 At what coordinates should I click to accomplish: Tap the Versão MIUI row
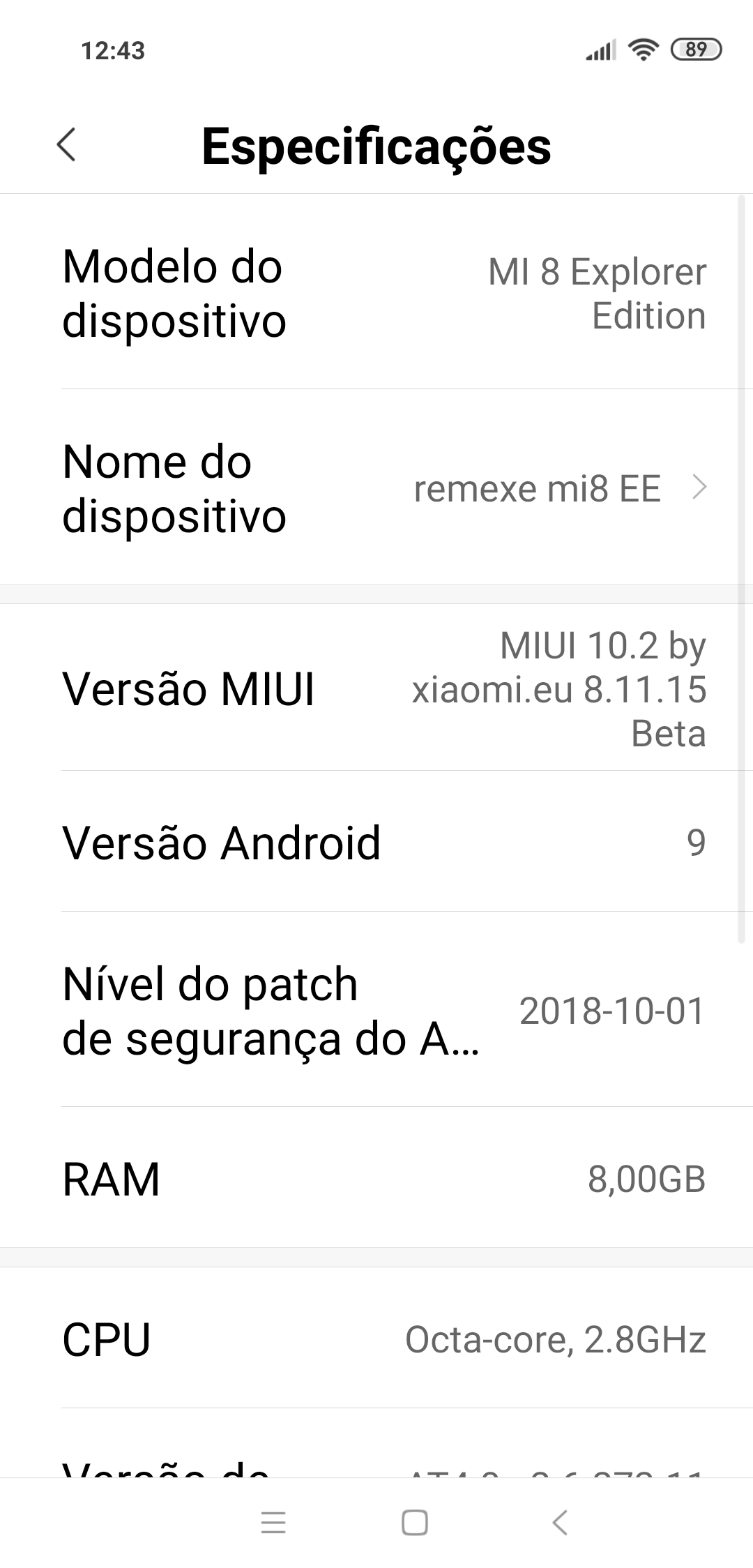[x=376, y=688]
